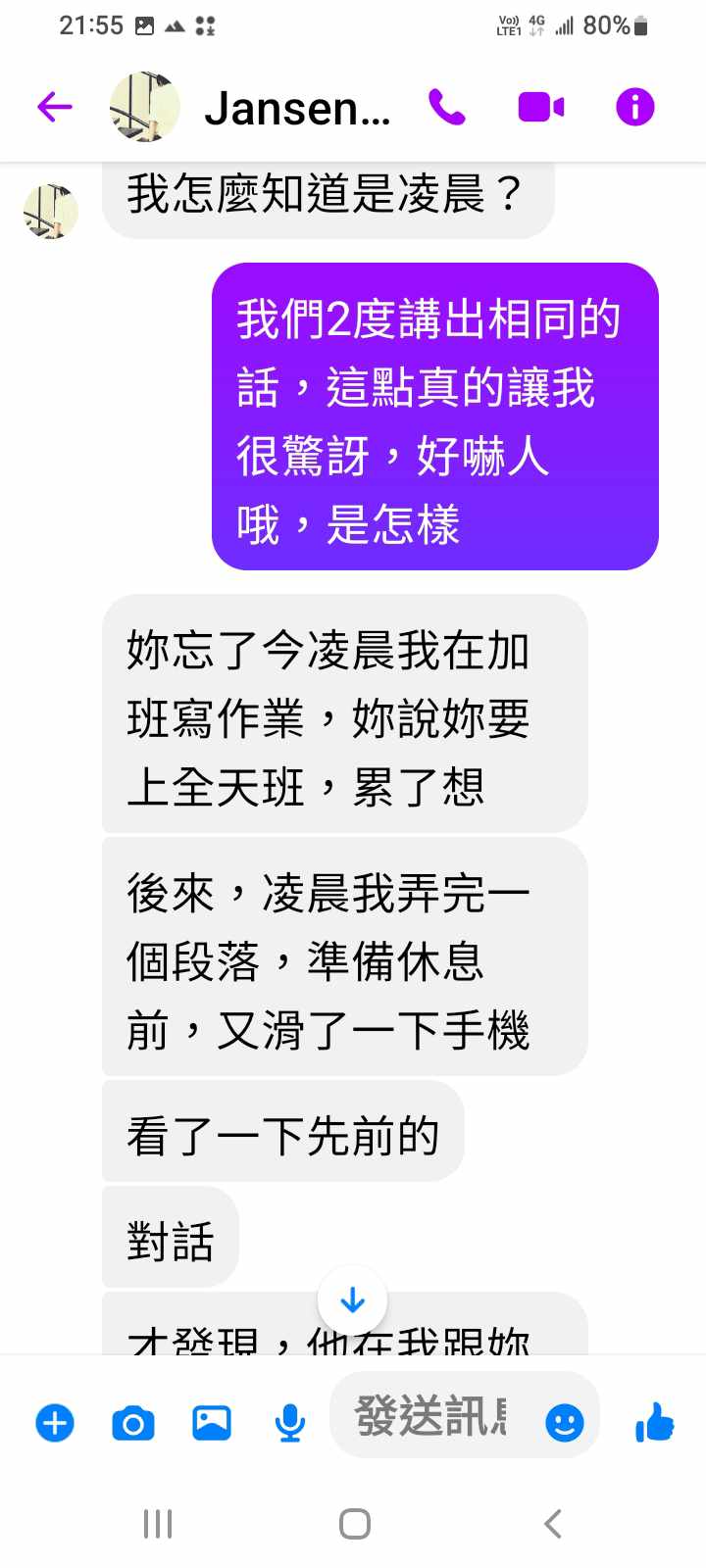Open system recent apps
This screenshot has width=706, height=1568.
(157, 1523)
